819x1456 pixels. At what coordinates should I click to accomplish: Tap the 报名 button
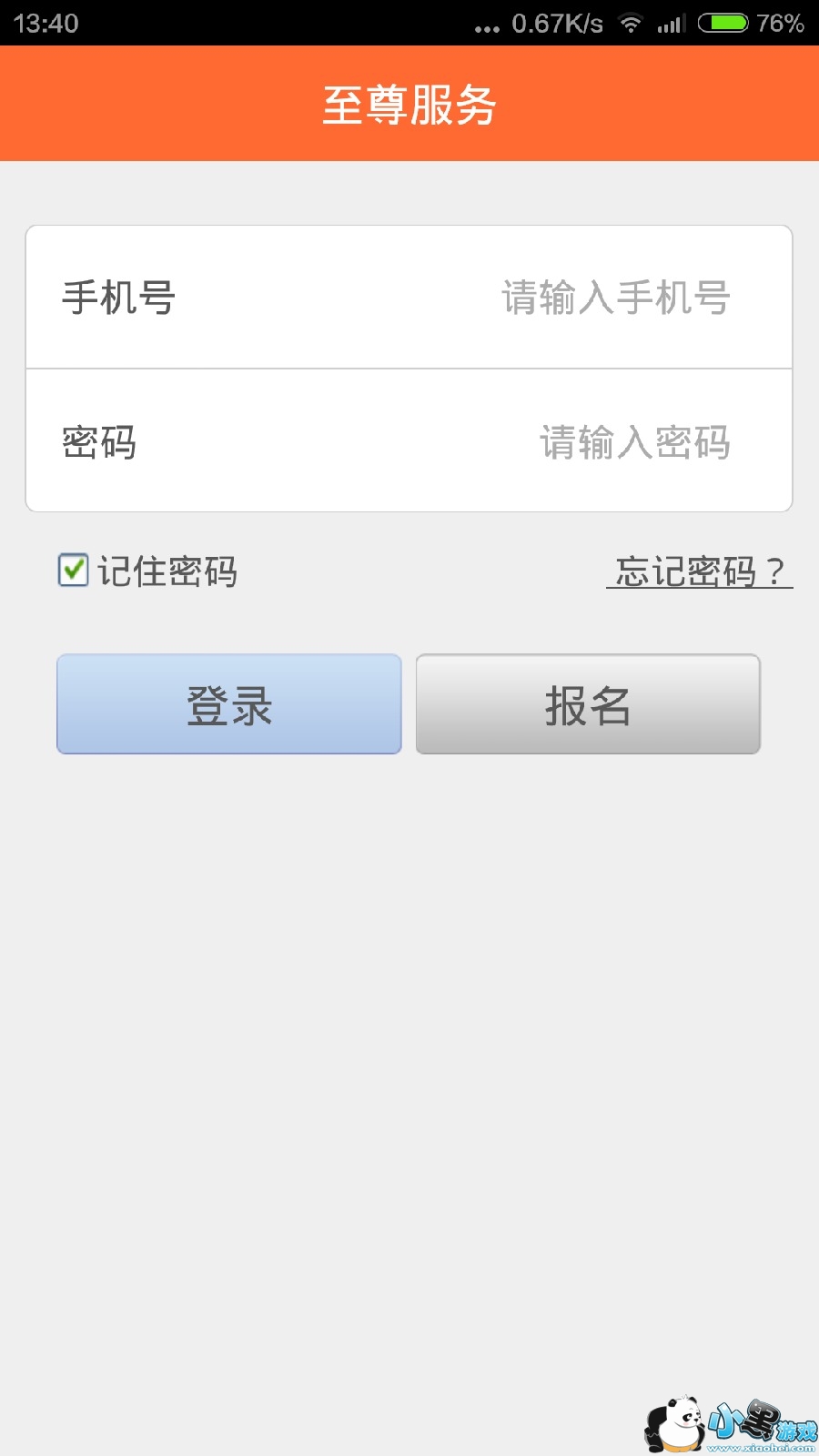click(x=588, y=704)
